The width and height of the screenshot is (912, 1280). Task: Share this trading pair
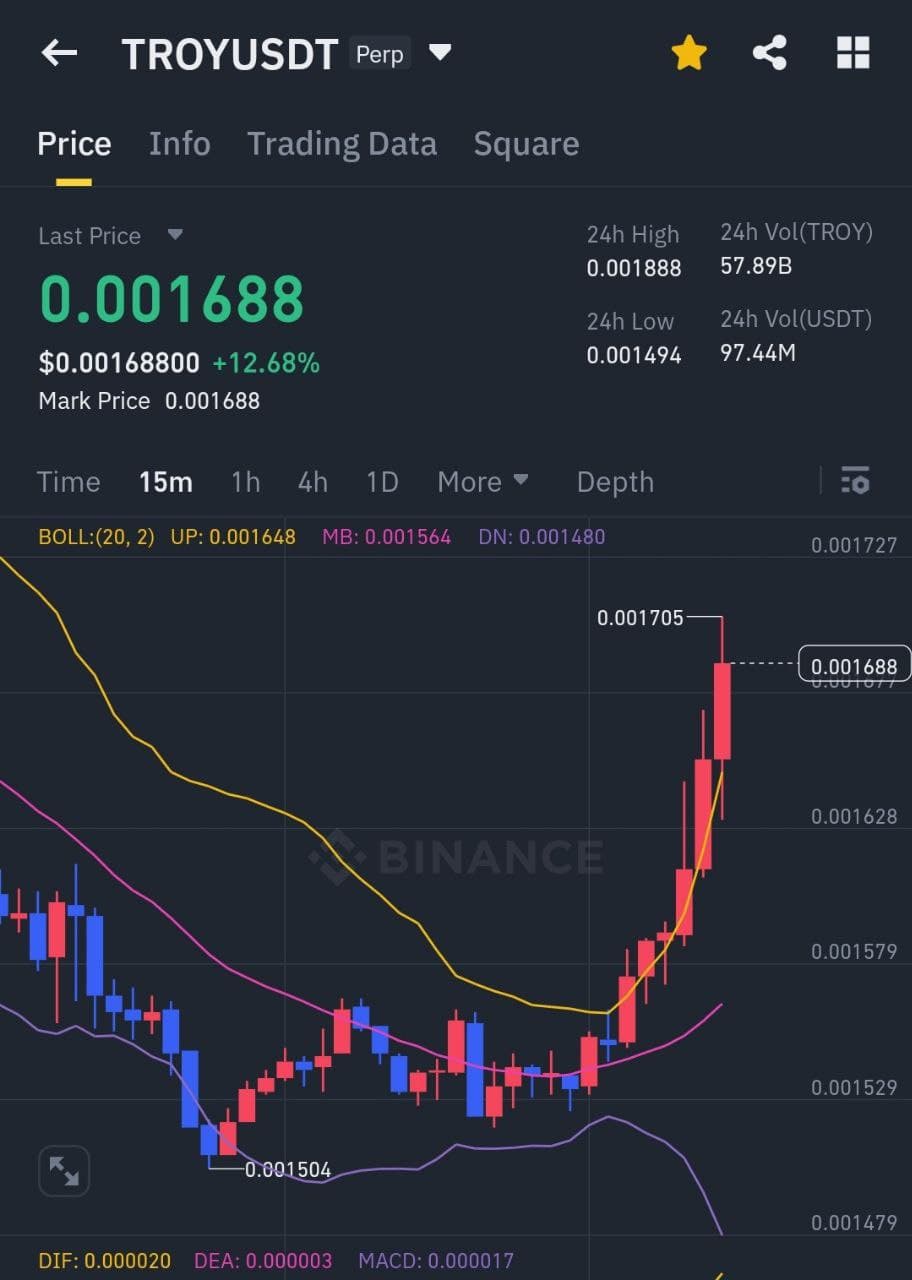coord(769,53)
